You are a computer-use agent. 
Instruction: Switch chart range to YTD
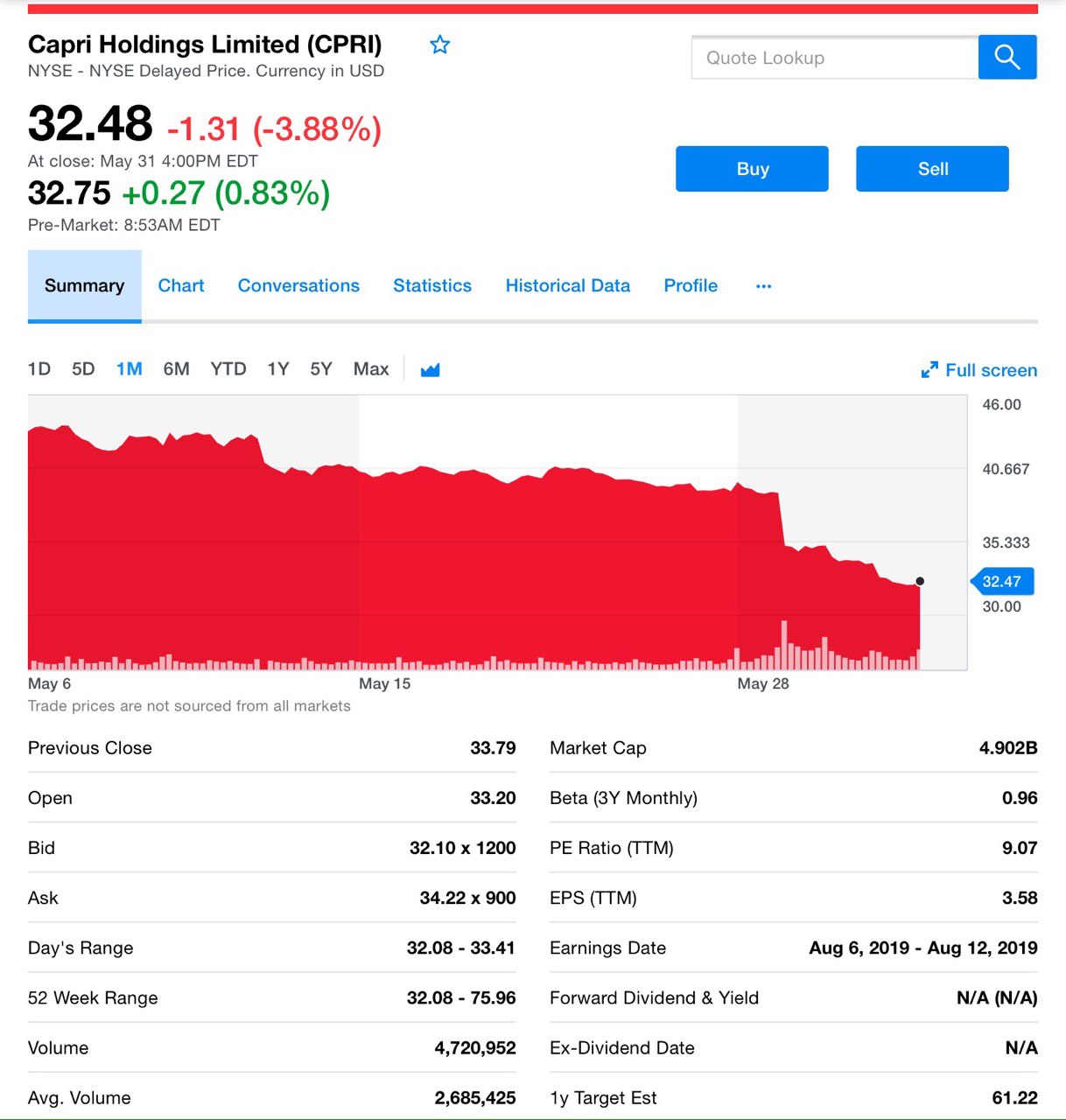click(x=228, y=369)
